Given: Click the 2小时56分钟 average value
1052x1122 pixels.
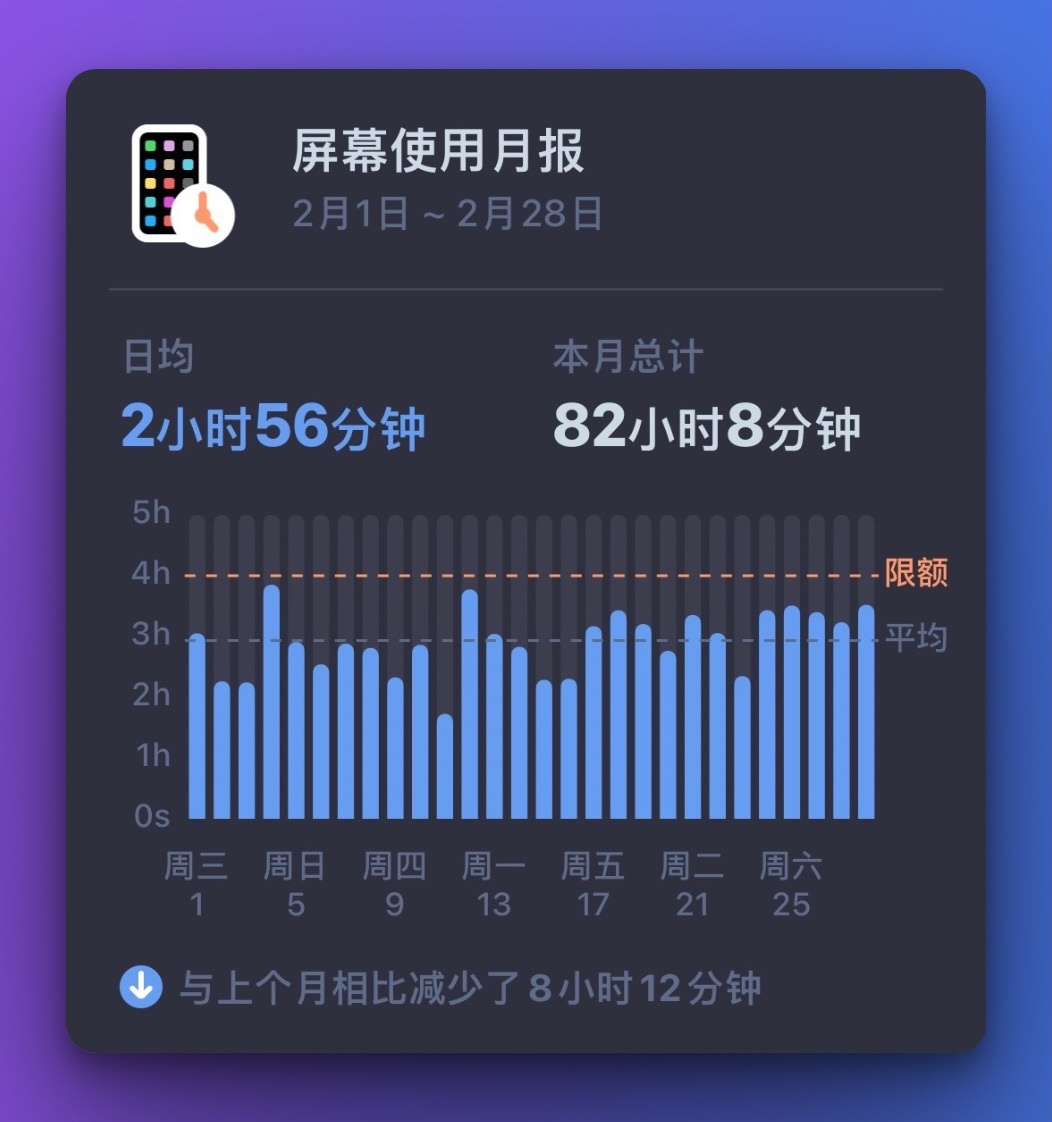Looking at the screenshot, I should 275,427.
